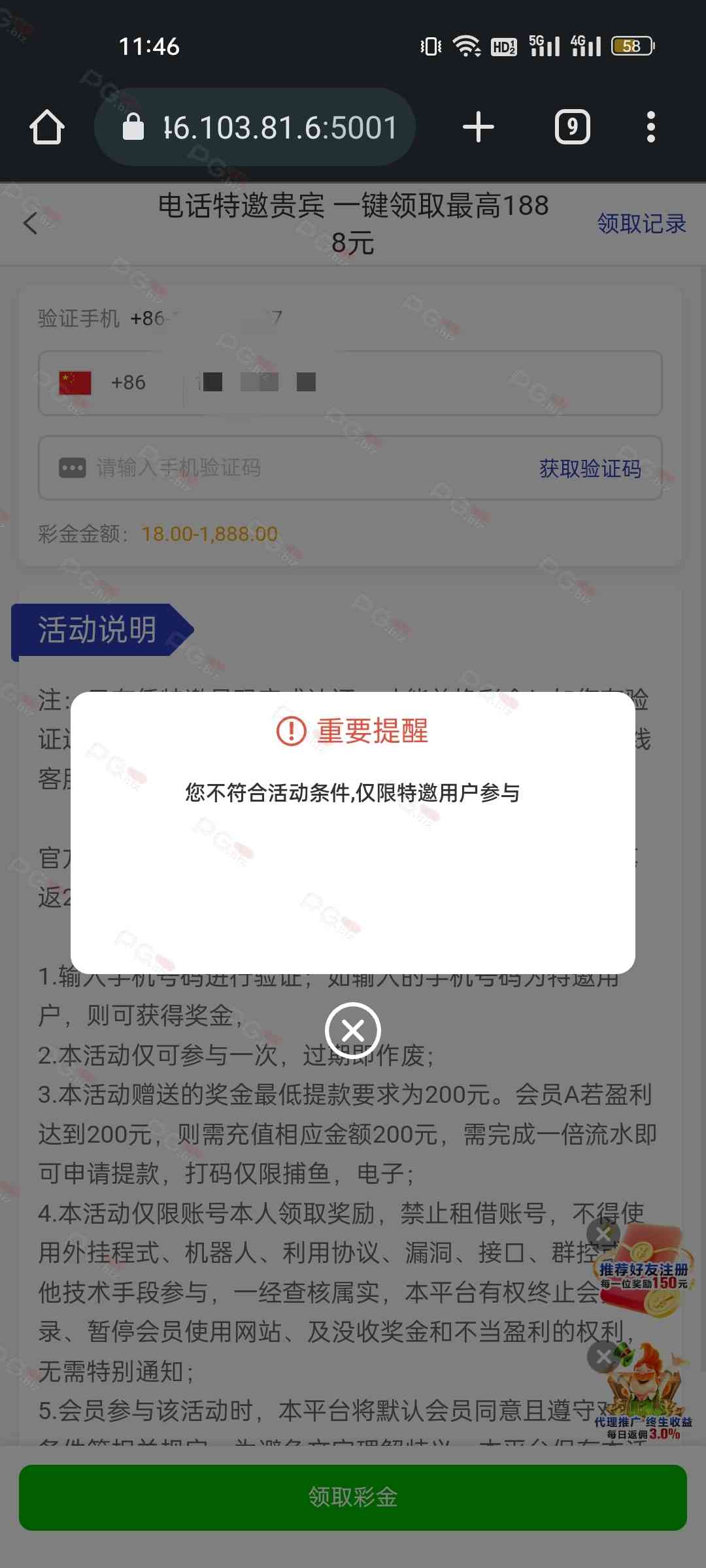The width and height of the screenshot is (706, 1568).
Task: Open a new browser tab
Action: coord(478,127)
